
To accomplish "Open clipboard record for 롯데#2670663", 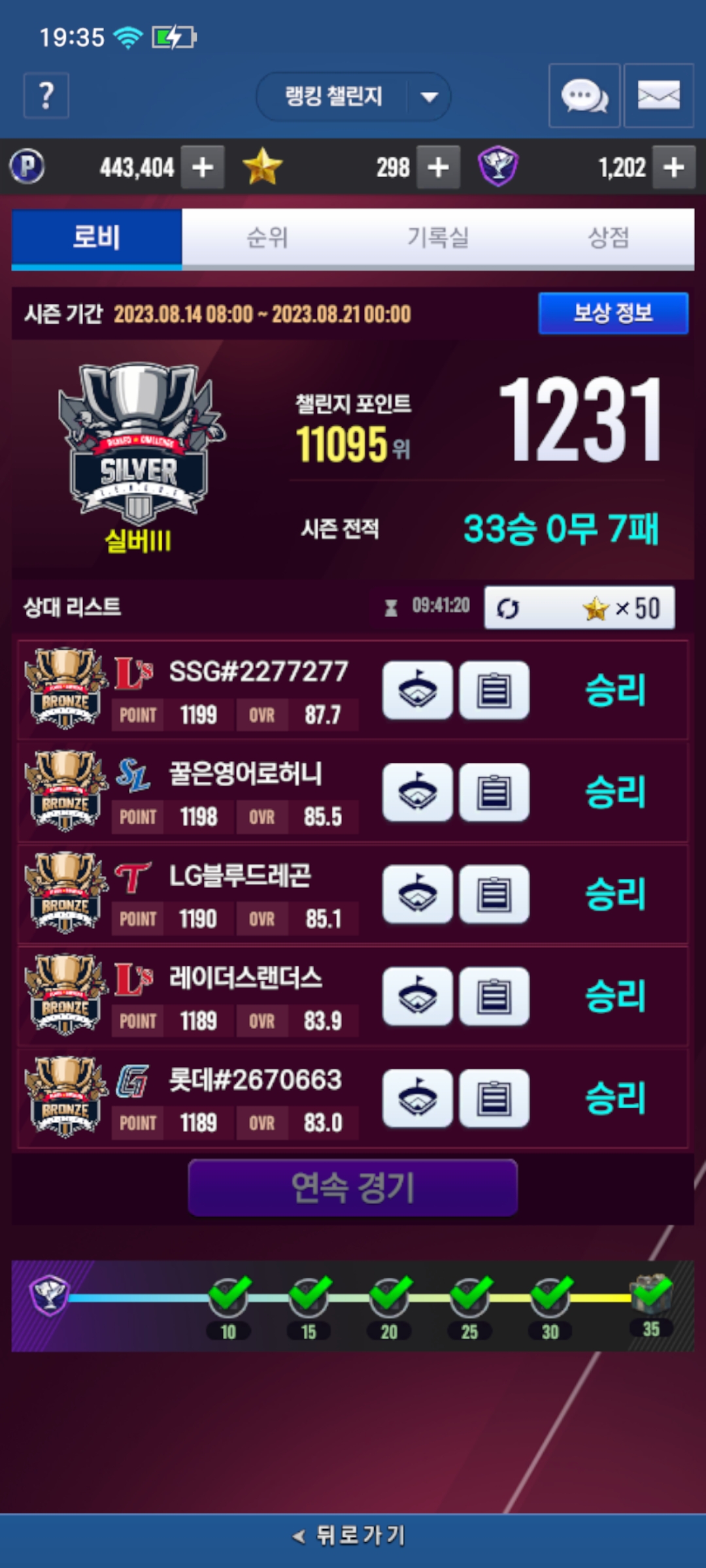I will pos(494,1098).
